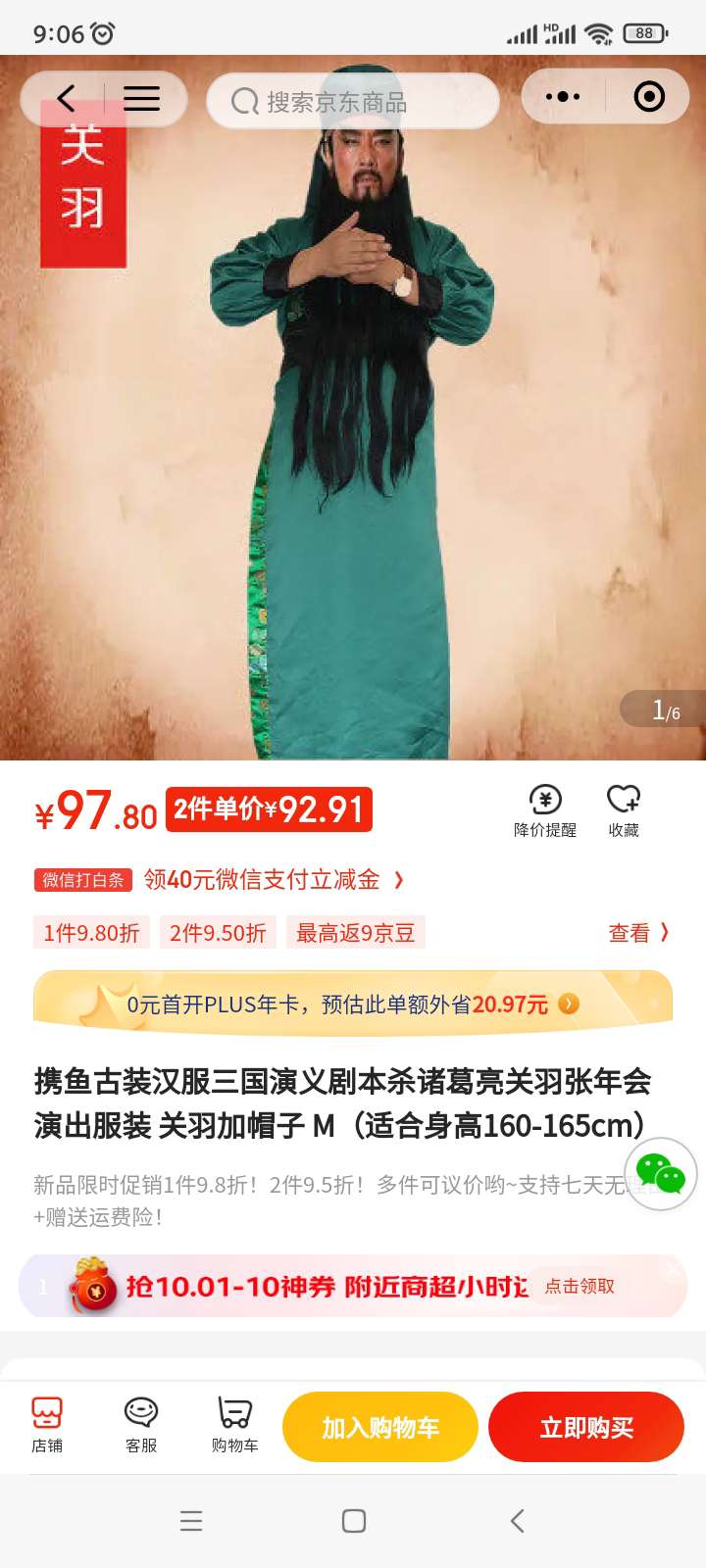The height and width of the screenshot is (1568, 706).
Task: Tap 立即购买 to buy now
Action: click(585, 1427)
